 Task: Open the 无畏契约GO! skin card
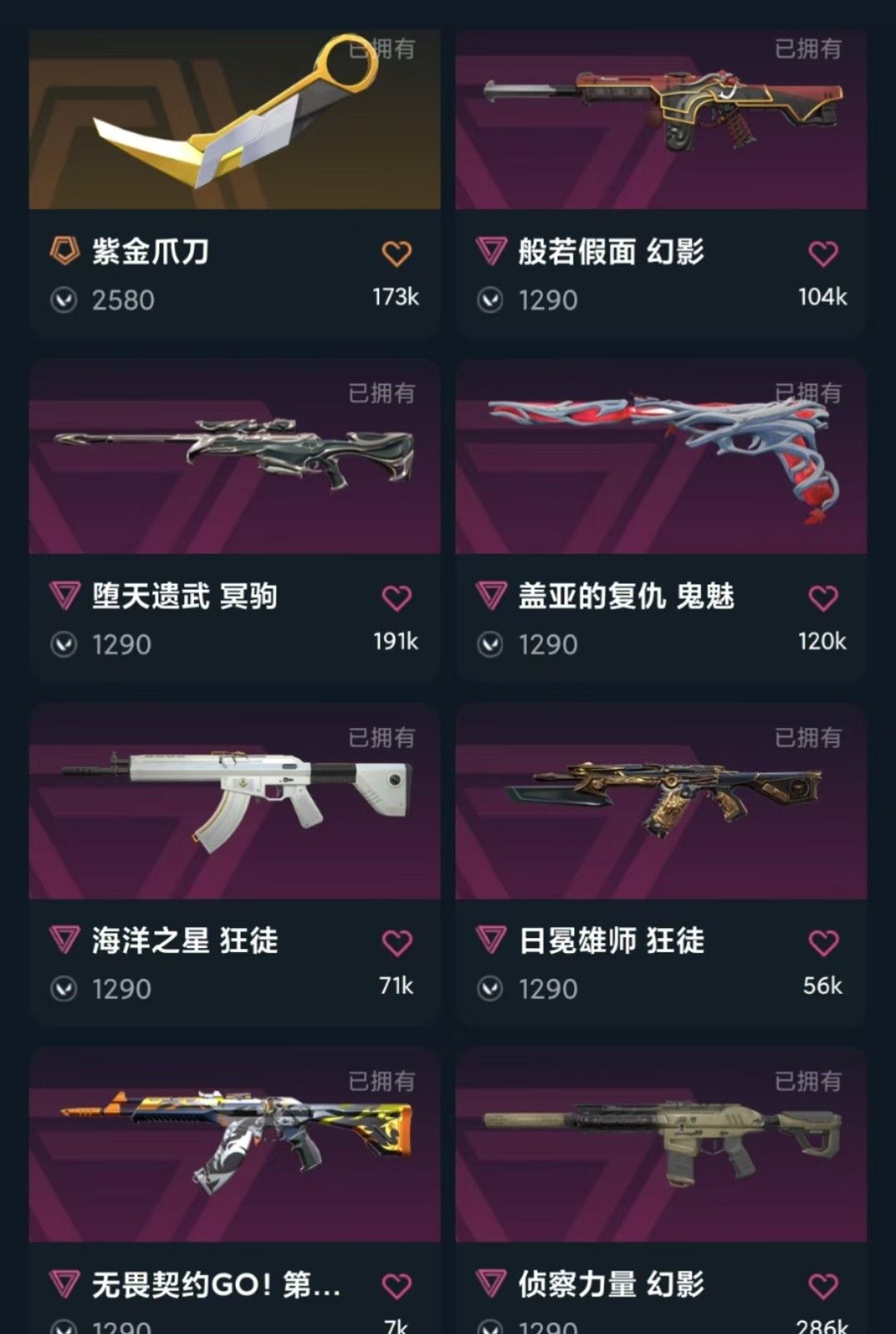tap(234, 1147)
